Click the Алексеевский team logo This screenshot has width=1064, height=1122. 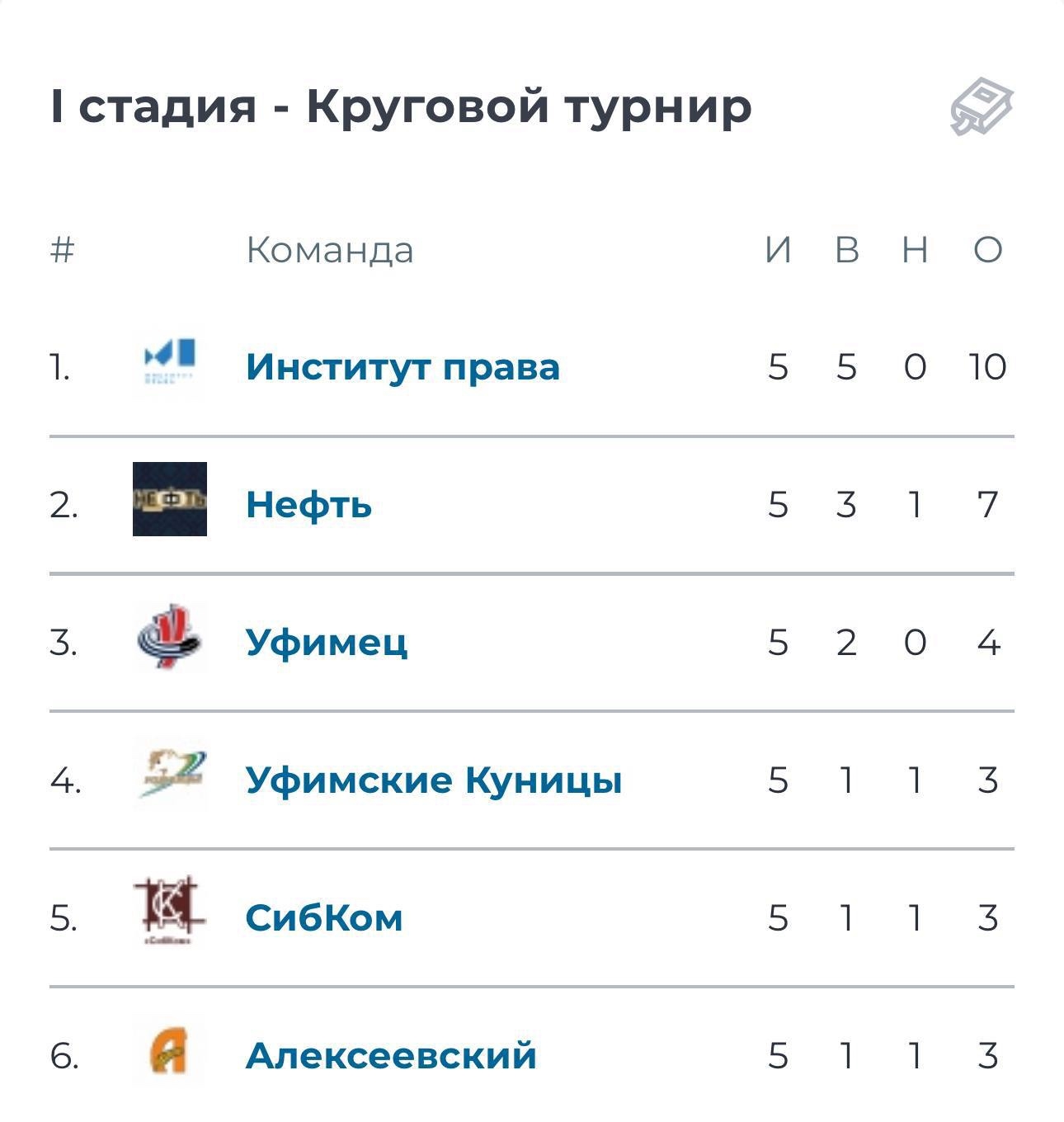tap(169, 1053)
